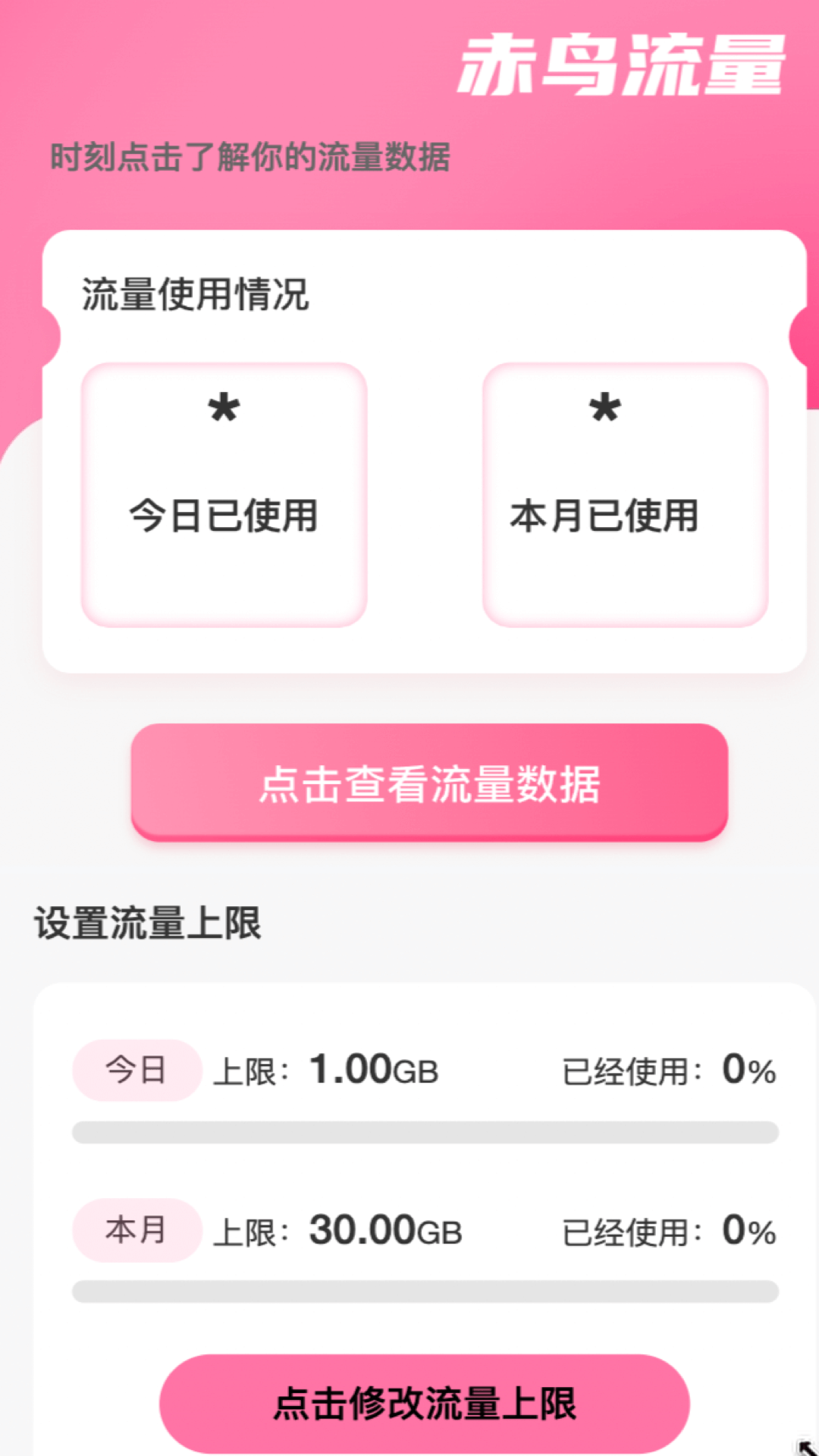Toggle the monthly usage display card
This screenshot has width=819, height=1456.
pyautogui.click(x=603, y=493)
